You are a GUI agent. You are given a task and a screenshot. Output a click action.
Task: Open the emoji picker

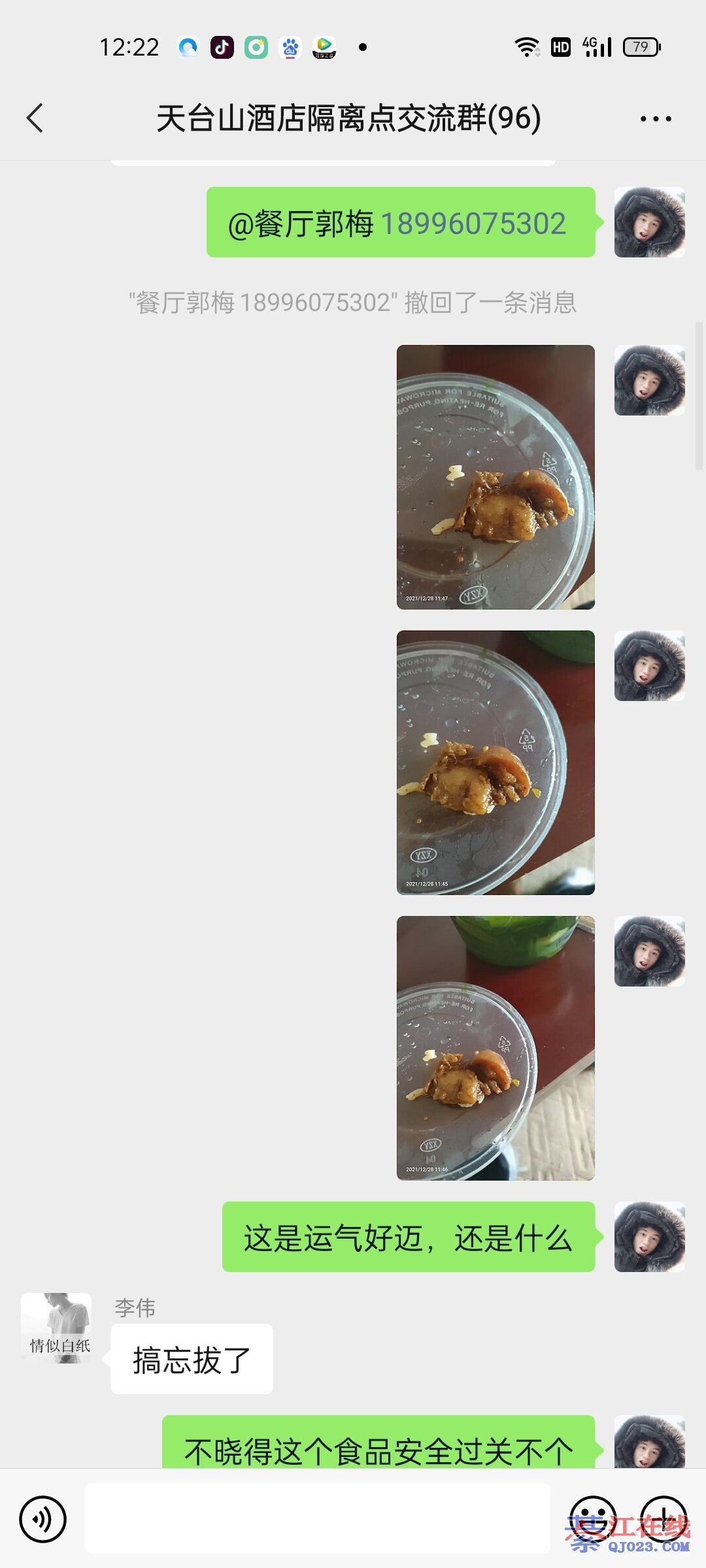(593, 1518)
